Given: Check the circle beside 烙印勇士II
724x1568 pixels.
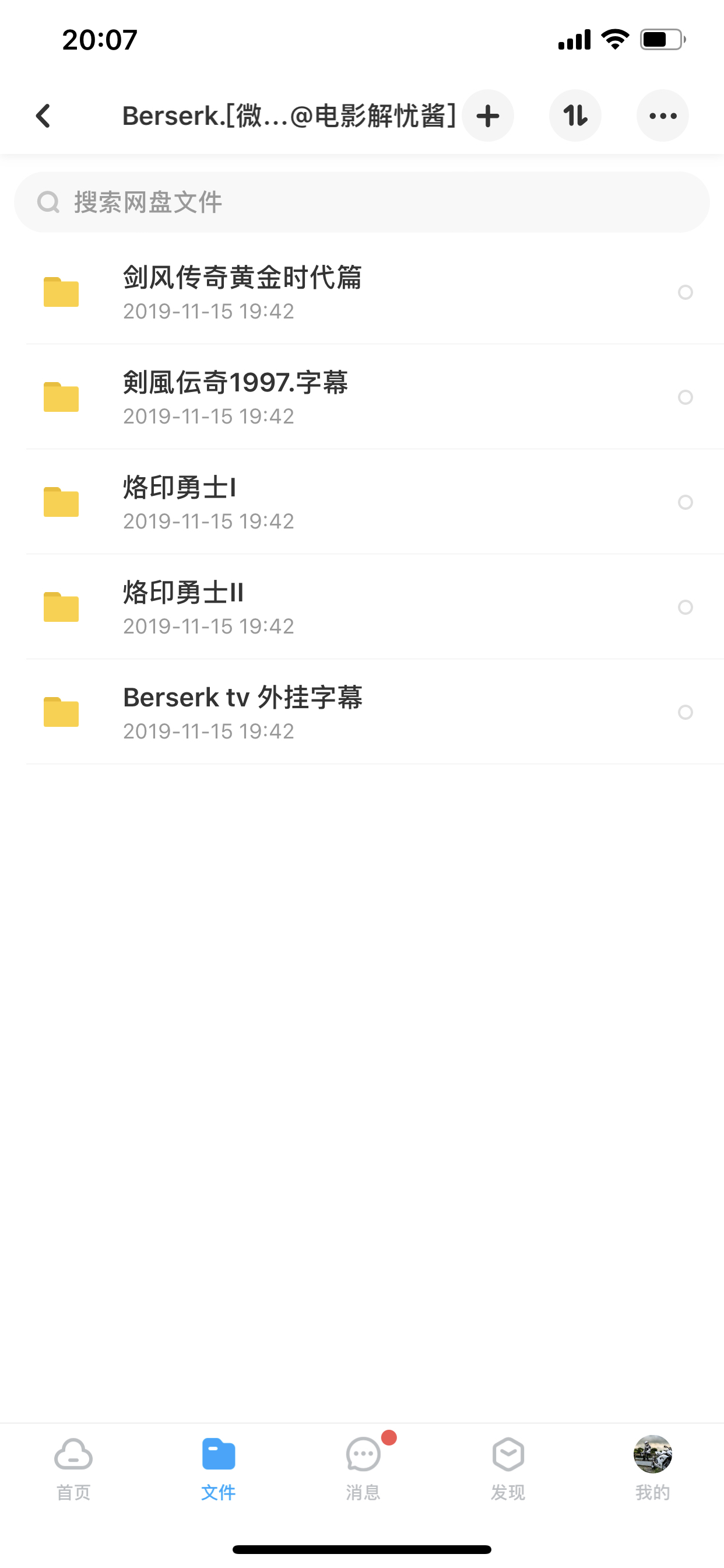Looking at the screenshot, I should (685, 607).
